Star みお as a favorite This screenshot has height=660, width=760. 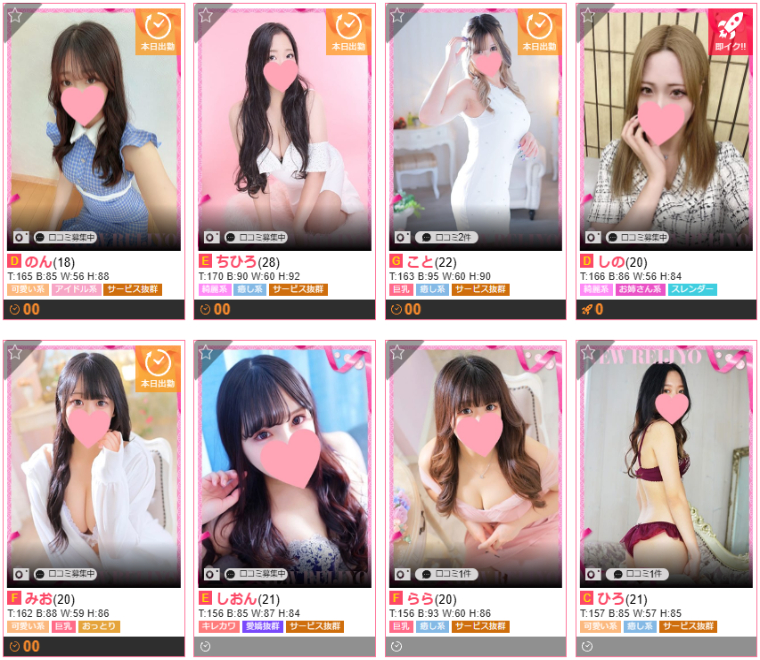pos(14,352)
